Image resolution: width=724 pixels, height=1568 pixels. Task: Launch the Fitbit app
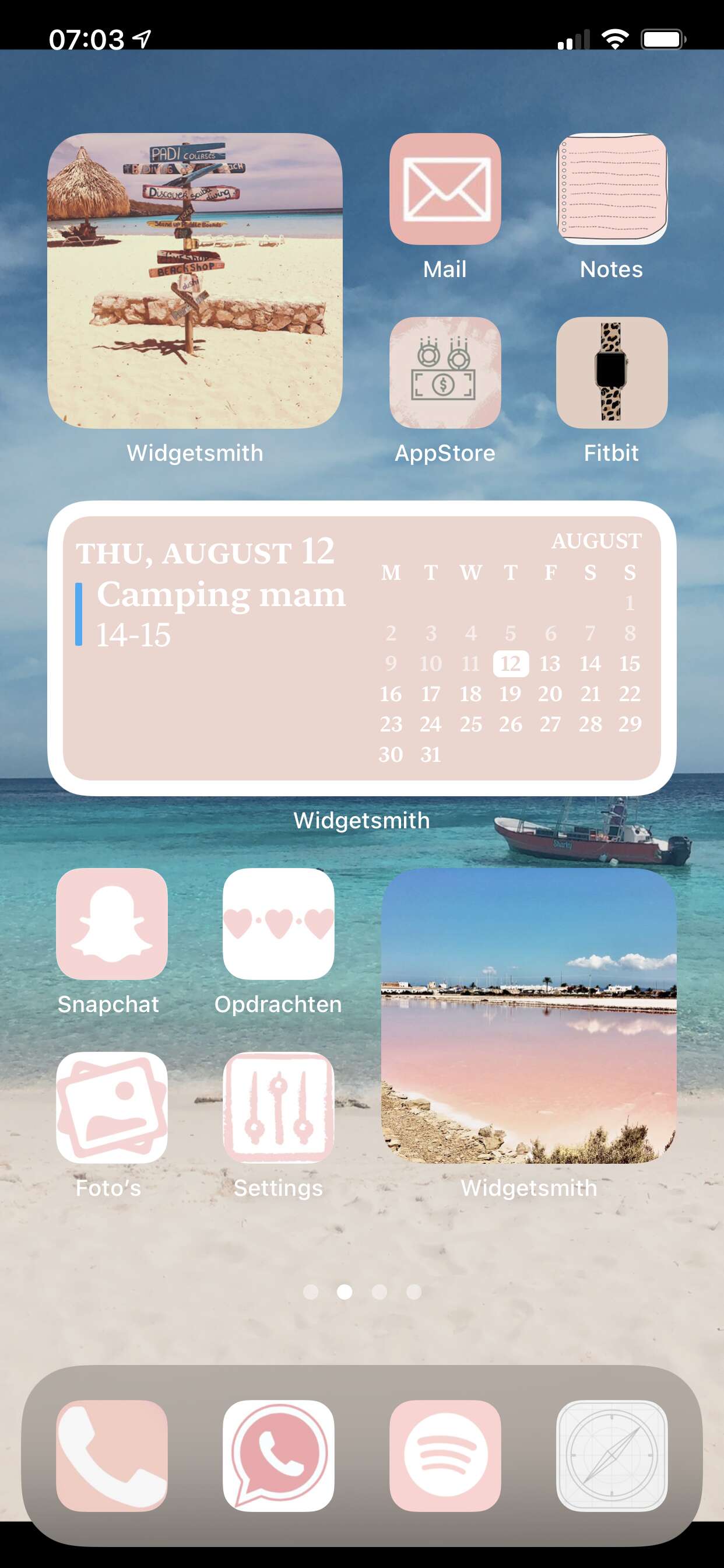tap(611, 373)
